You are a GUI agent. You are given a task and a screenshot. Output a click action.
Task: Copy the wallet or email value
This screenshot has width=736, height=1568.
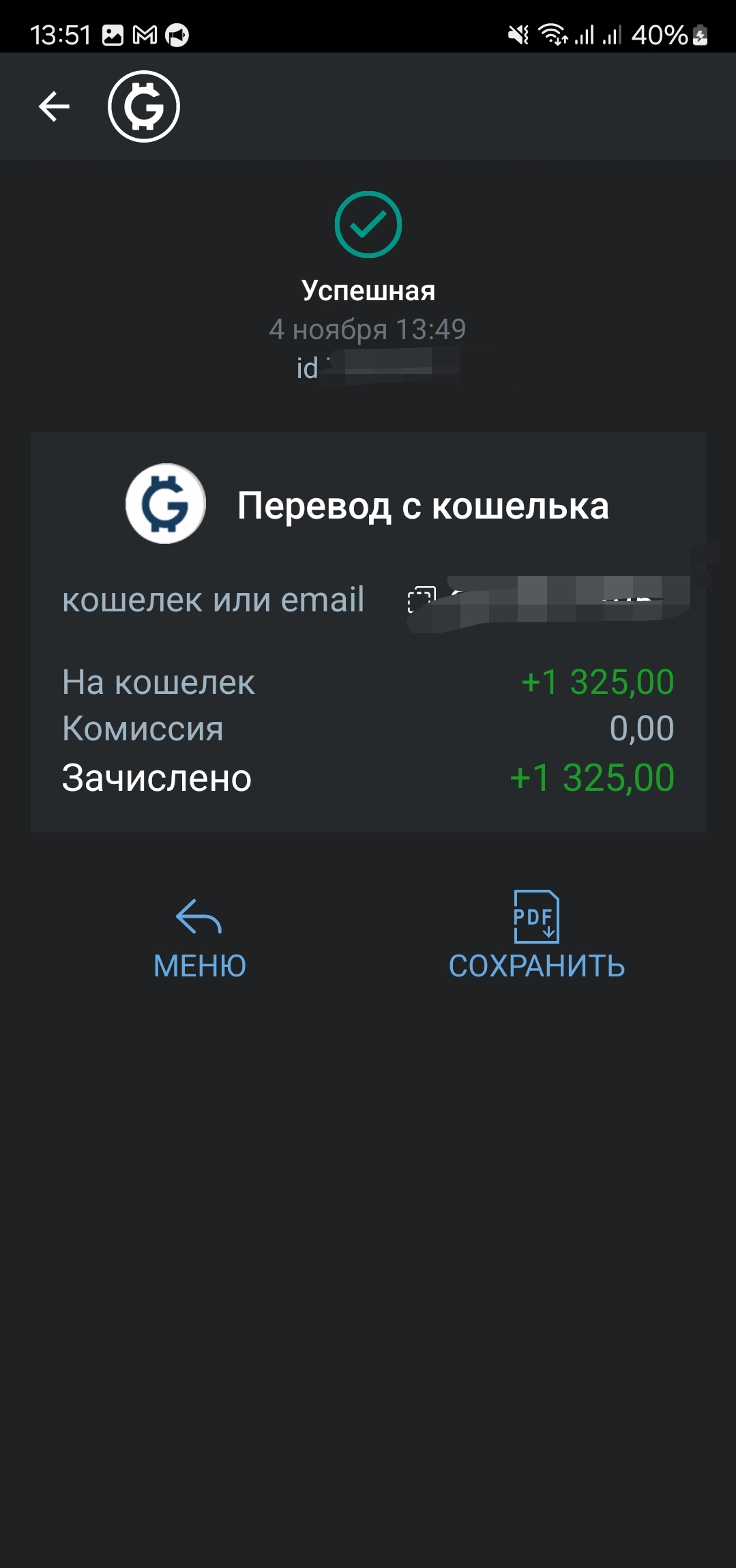pos(420,599)
